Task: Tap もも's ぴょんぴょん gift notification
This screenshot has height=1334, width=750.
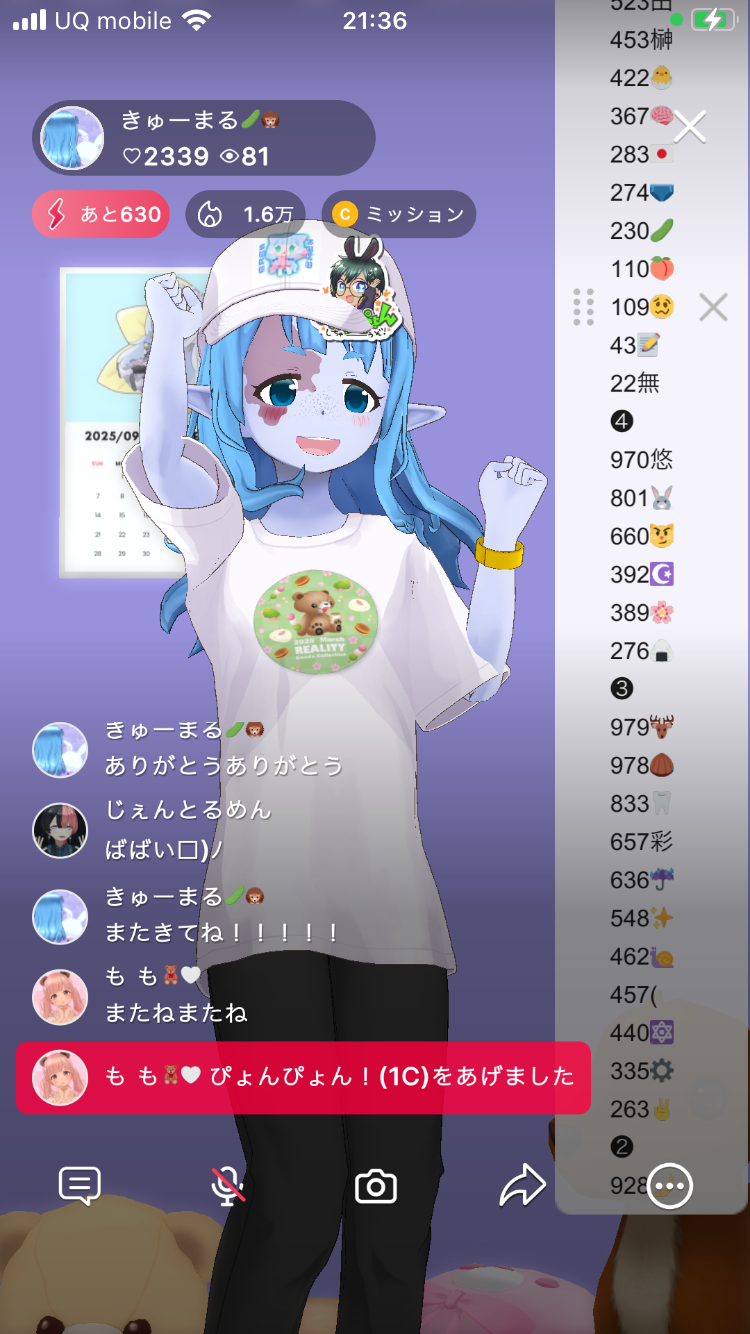Action: click(x=303, y=1077)
